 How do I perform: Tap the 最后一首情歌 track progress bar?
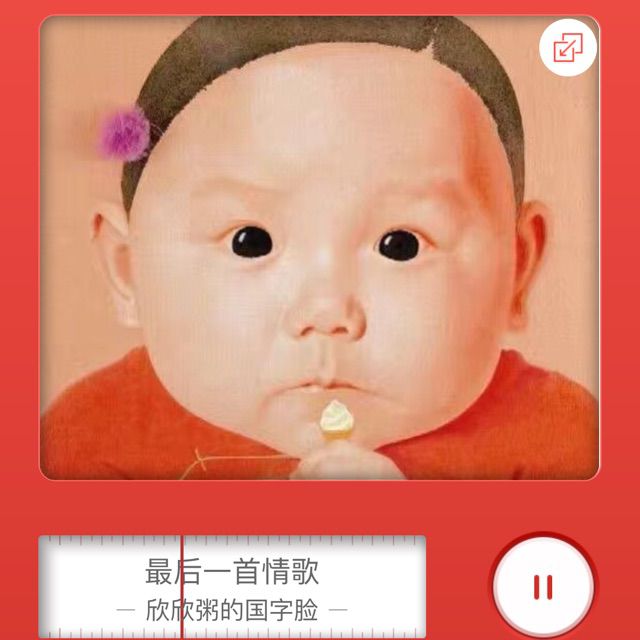point(232,585)
